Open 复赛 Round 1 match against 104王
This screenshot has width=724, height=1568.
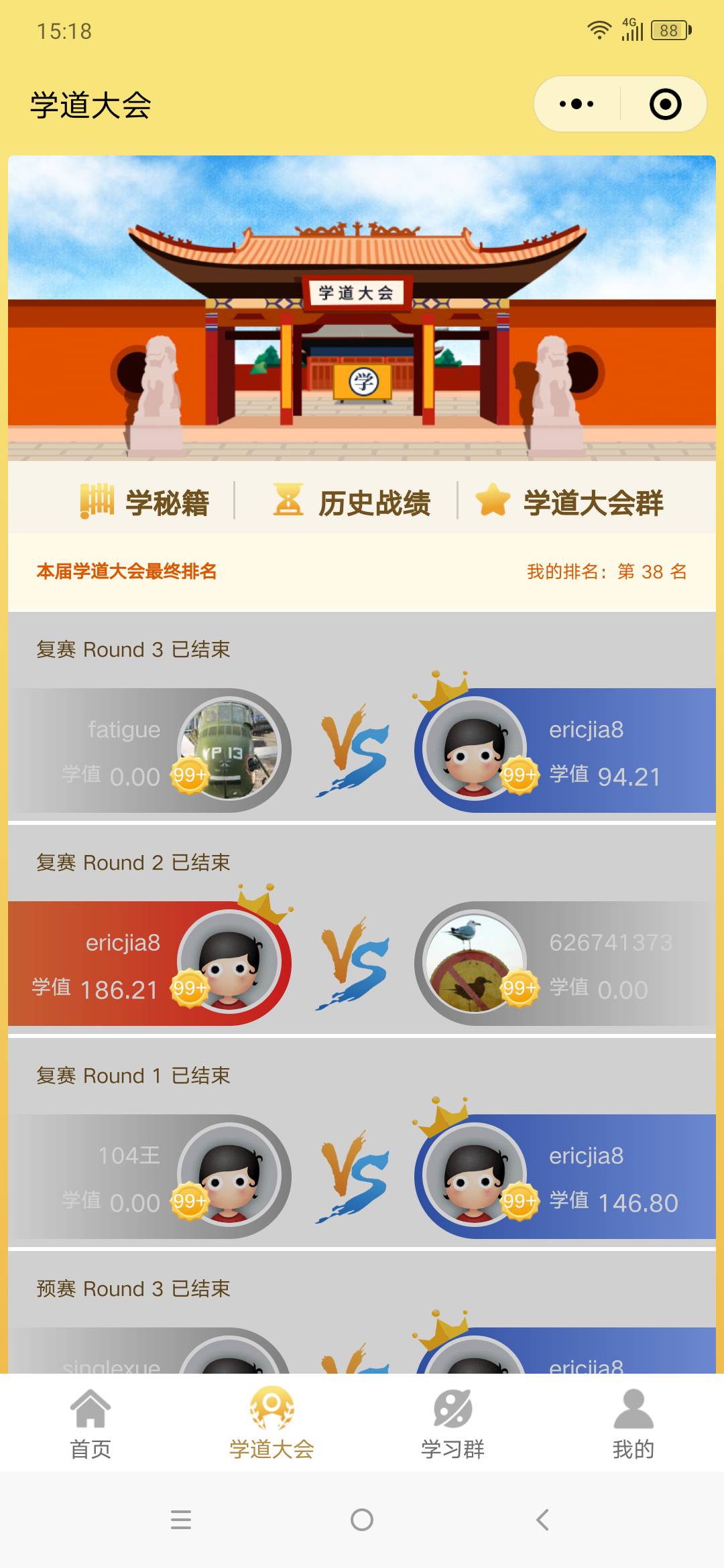click(362, 1176)
